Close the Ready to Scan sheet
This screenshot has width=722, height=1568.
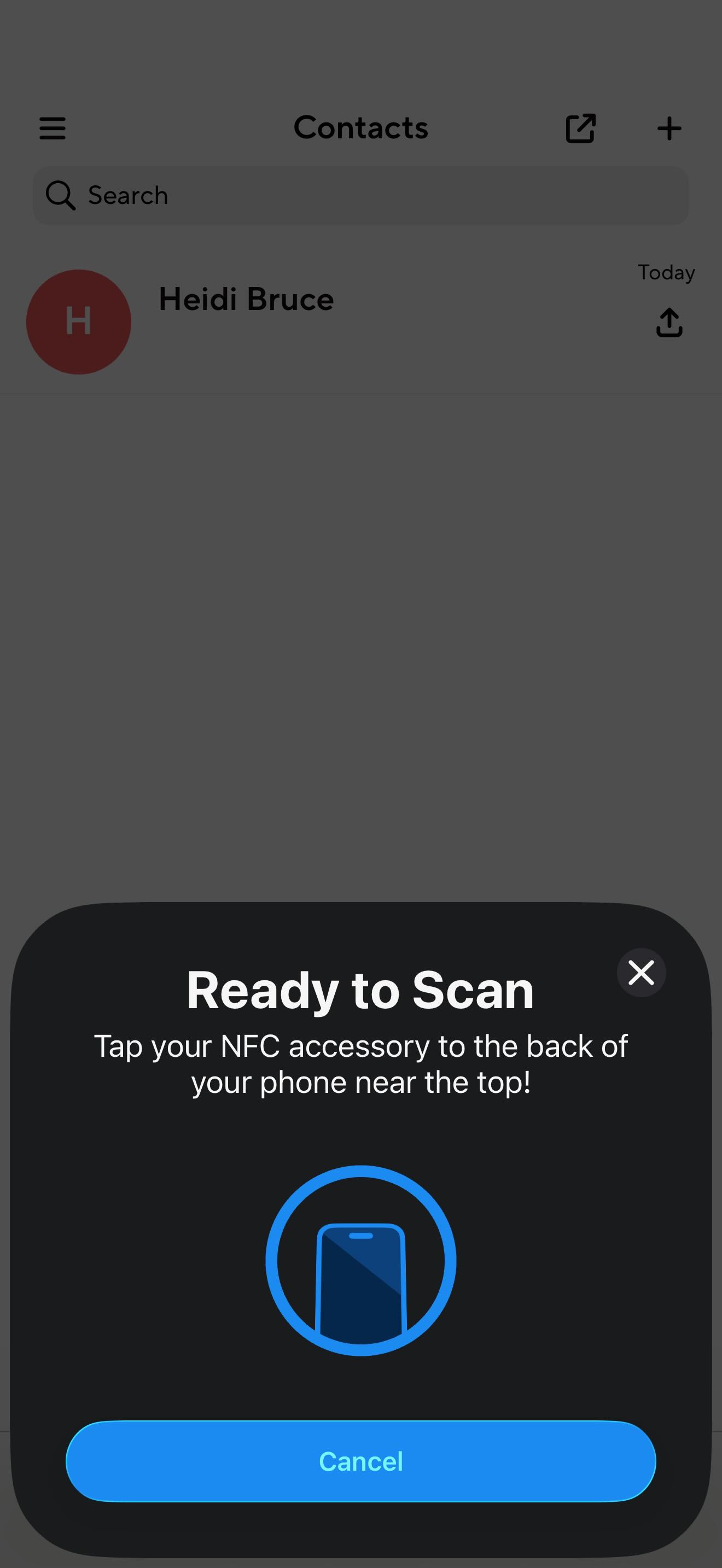pos(641,972)
